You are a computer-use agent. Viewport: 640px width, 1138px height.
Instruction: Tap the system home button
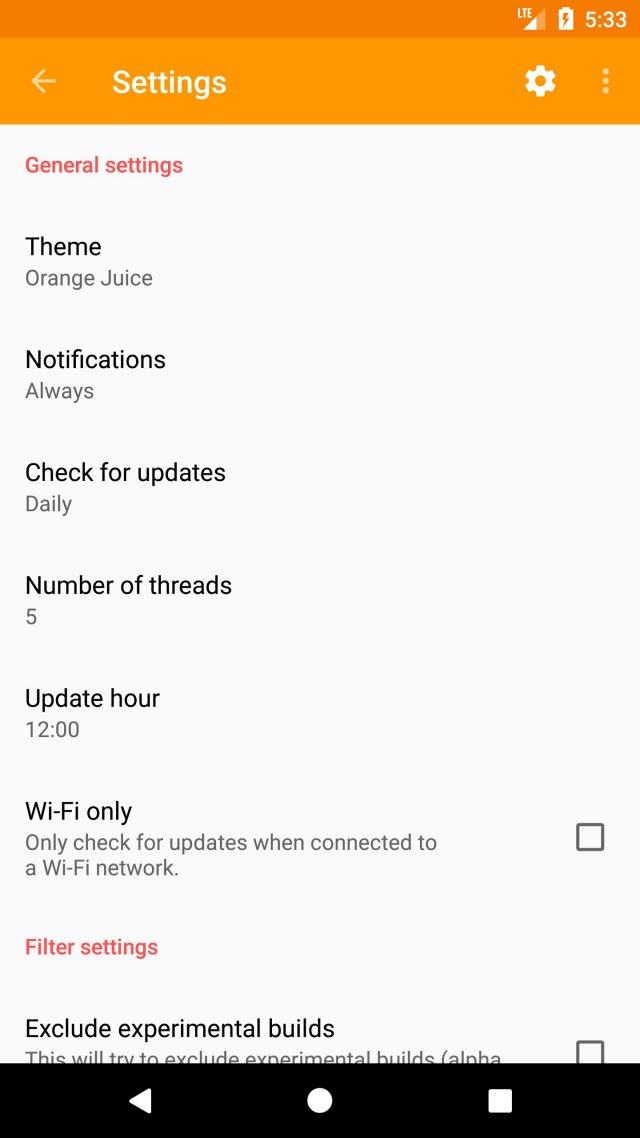(x=320, y=1101)
